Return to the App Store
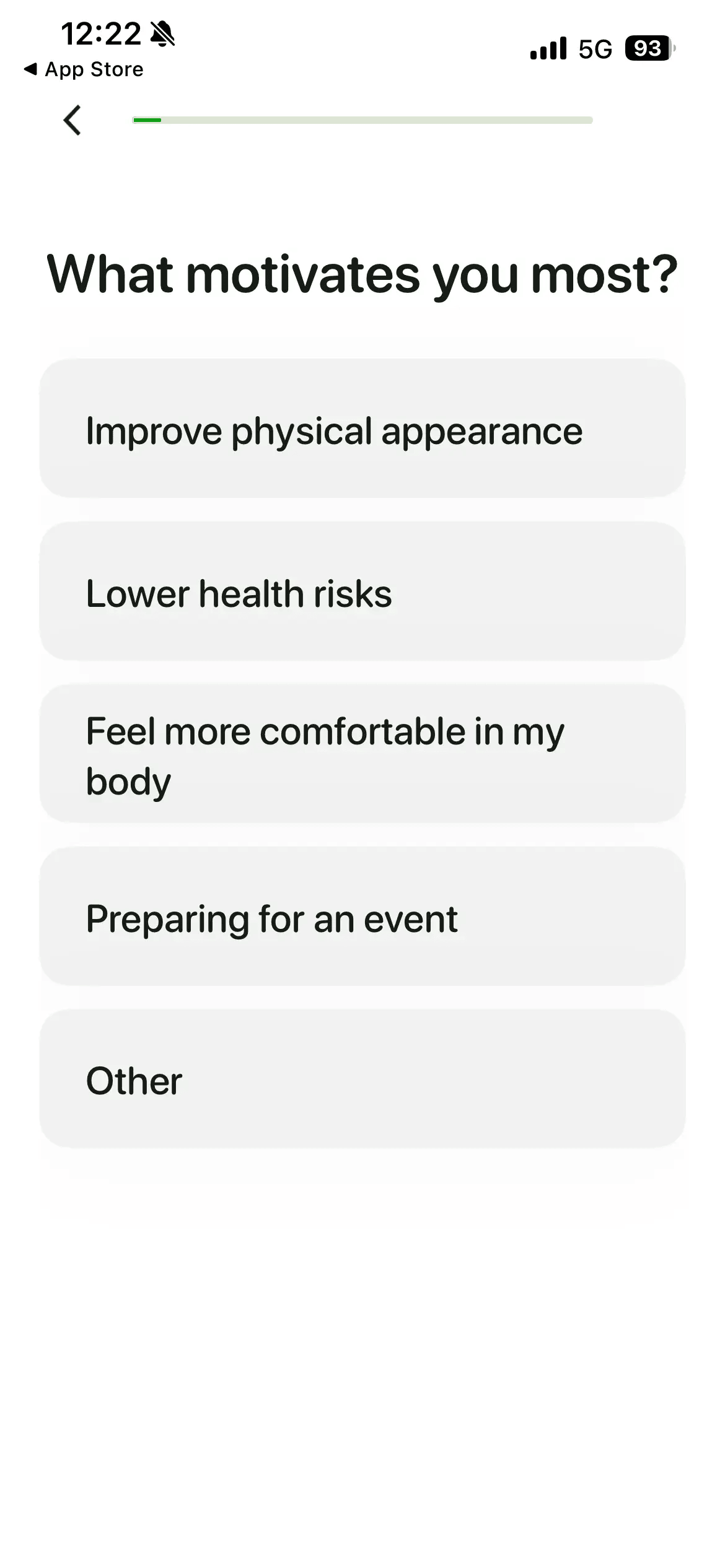 click(x=84, y=69)
